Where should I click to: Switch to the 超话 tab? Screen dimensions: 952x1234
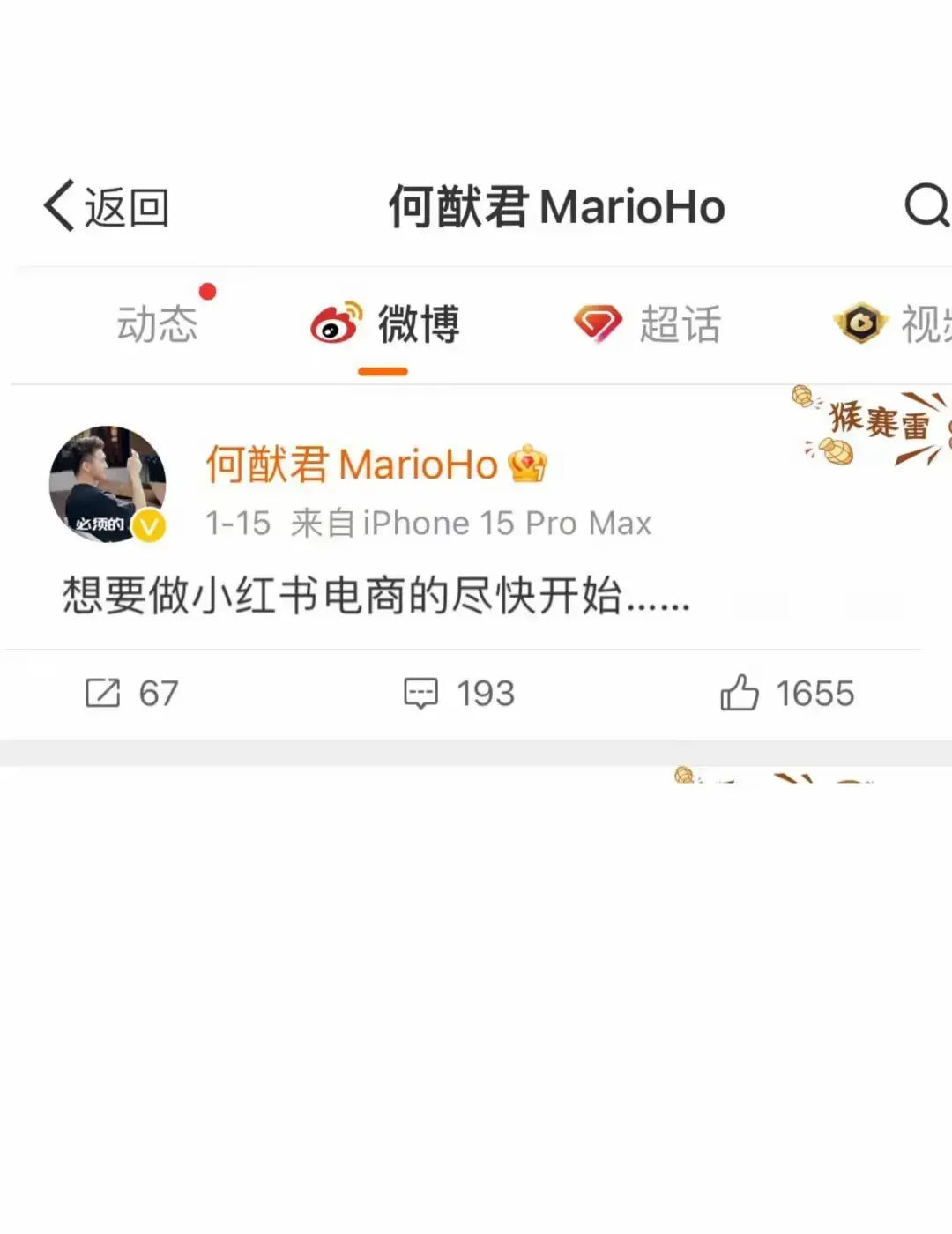tap(648, 323)
